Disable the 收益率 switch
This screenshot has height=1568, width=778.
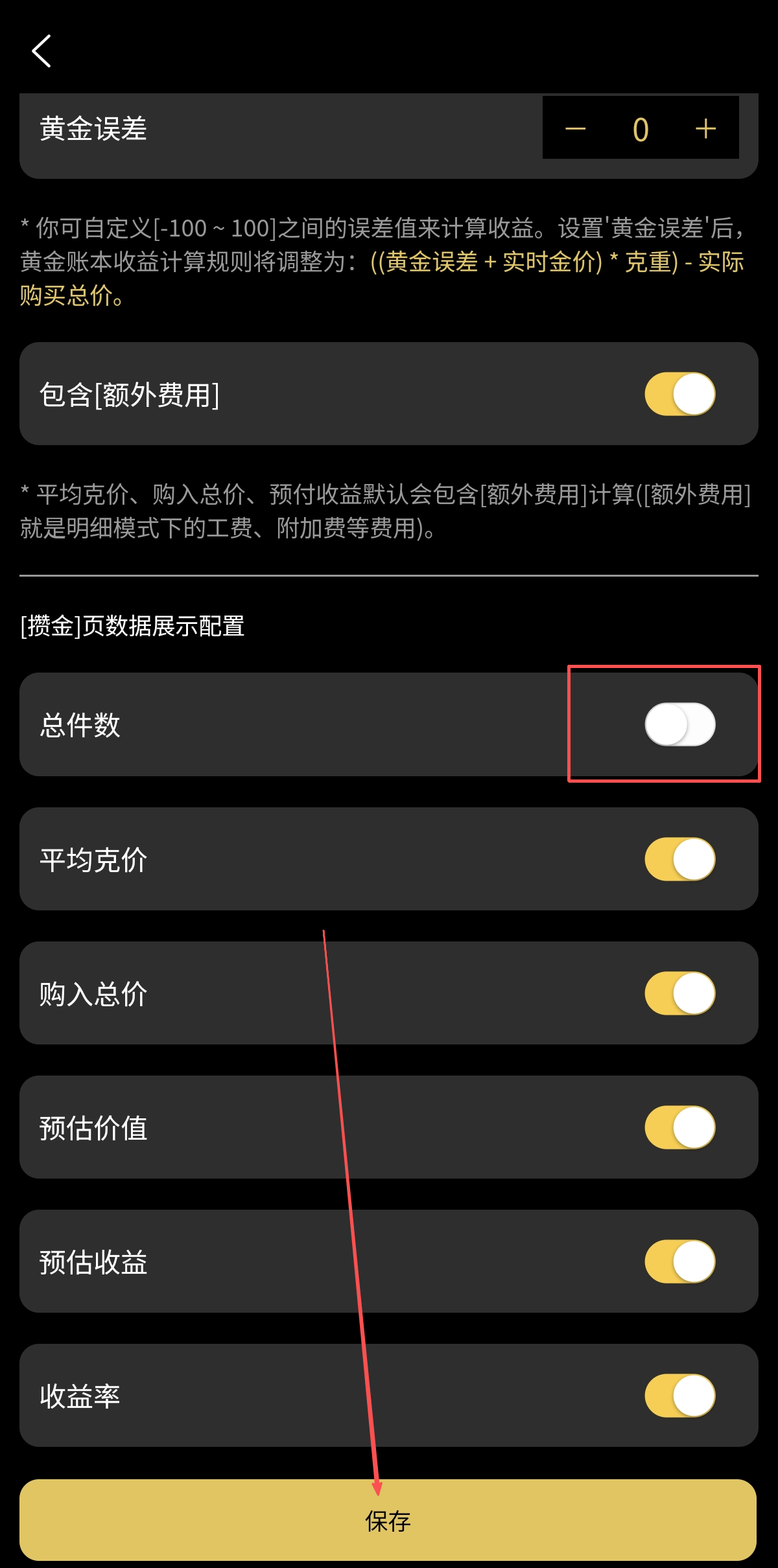pyautogui.click(x=679, y=1396)
